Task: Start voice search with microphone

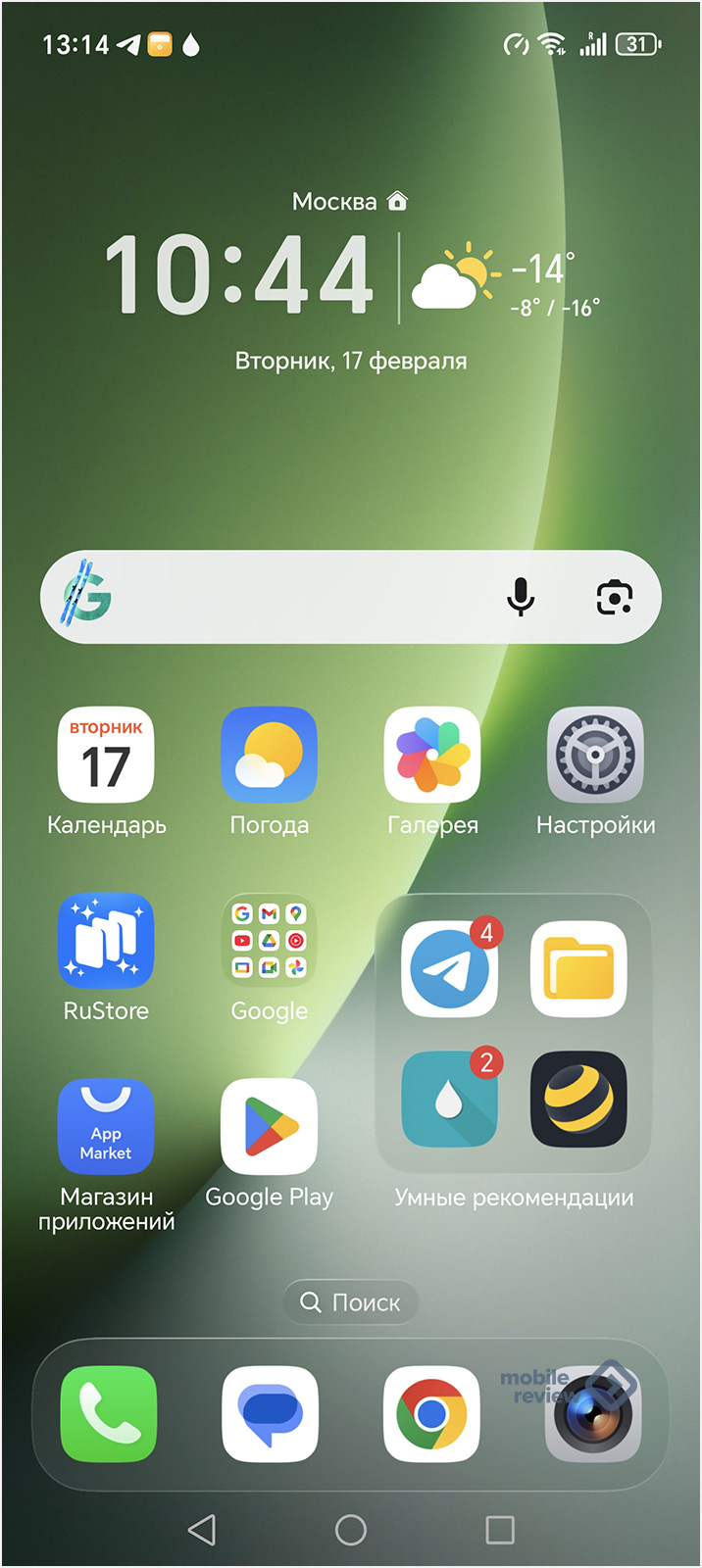Action: (x=521, y=597)
